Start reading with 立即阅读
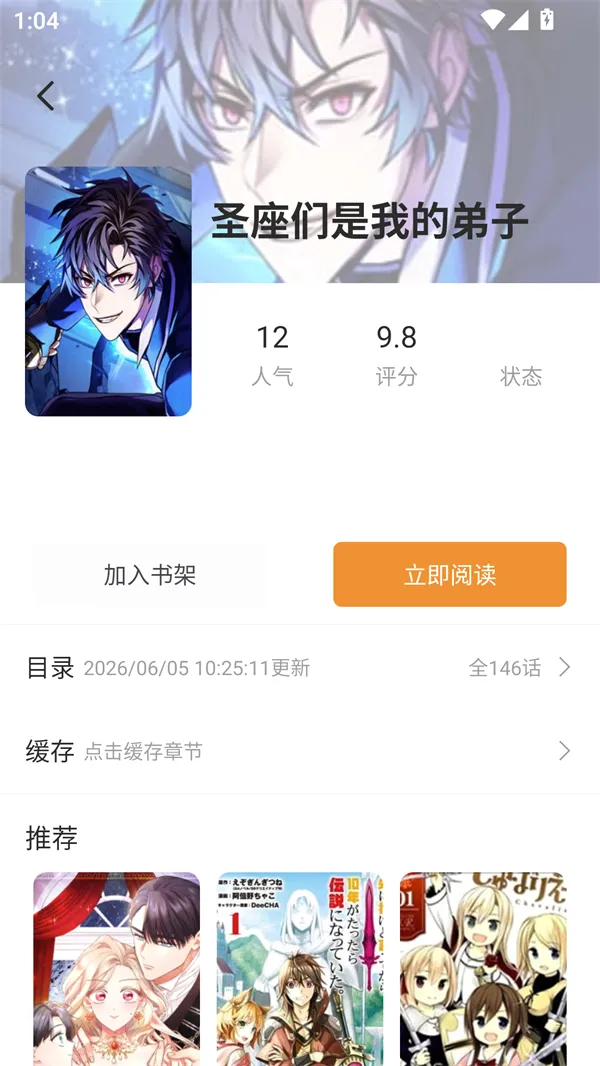Screen dimensions: 600x1066 pyautogui.click(x=450, y=574)
